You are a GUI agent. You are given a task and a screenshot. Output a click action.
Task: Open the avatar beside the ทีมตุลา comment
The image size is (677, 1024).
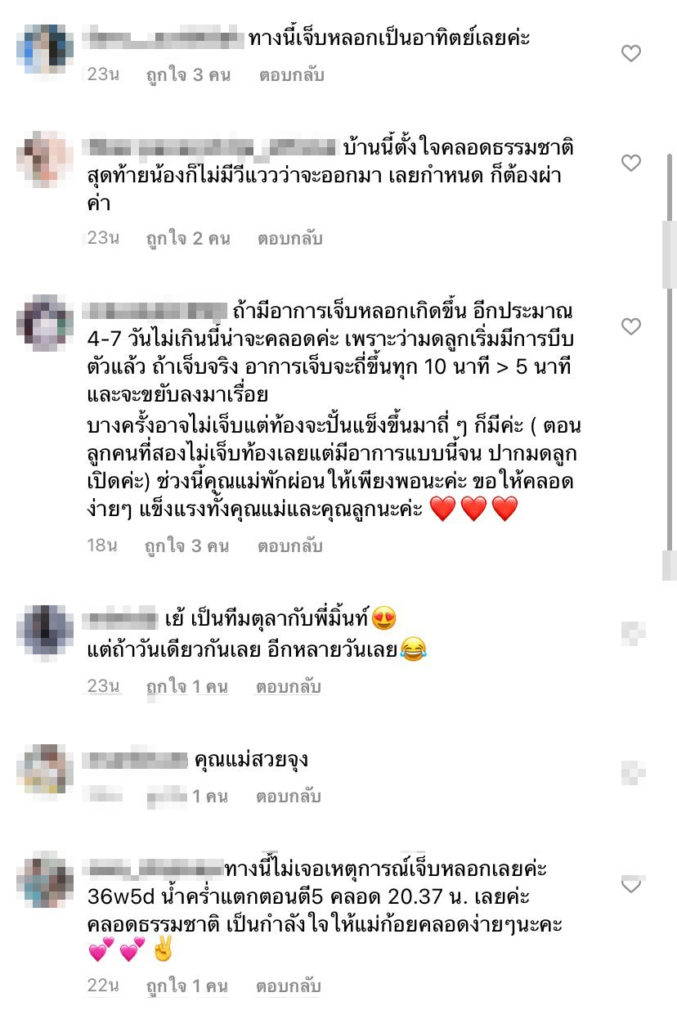pyautogui.click(x=45, y=630)
